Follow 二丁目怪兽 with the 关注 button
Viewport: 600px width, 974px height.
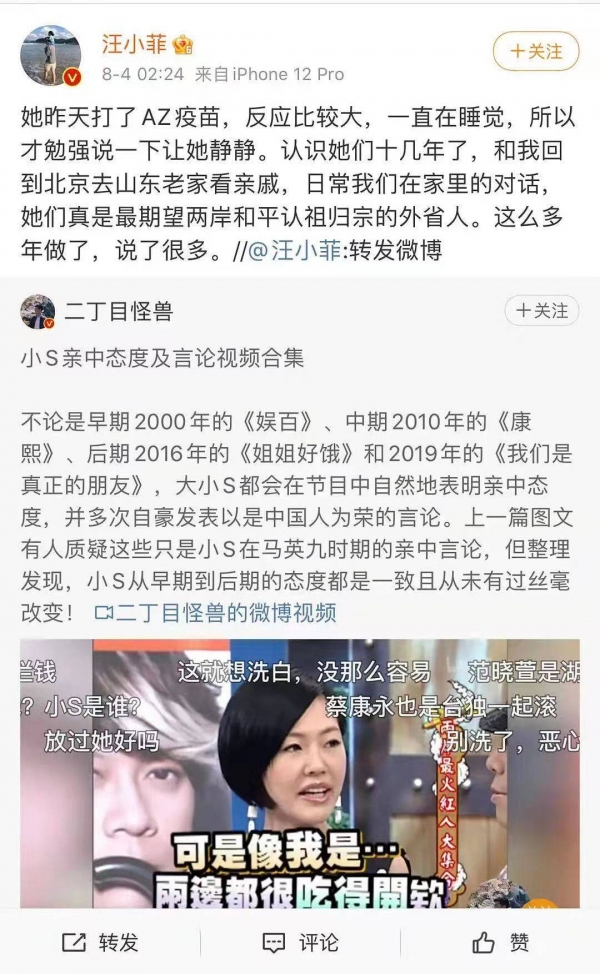point(541,311)
